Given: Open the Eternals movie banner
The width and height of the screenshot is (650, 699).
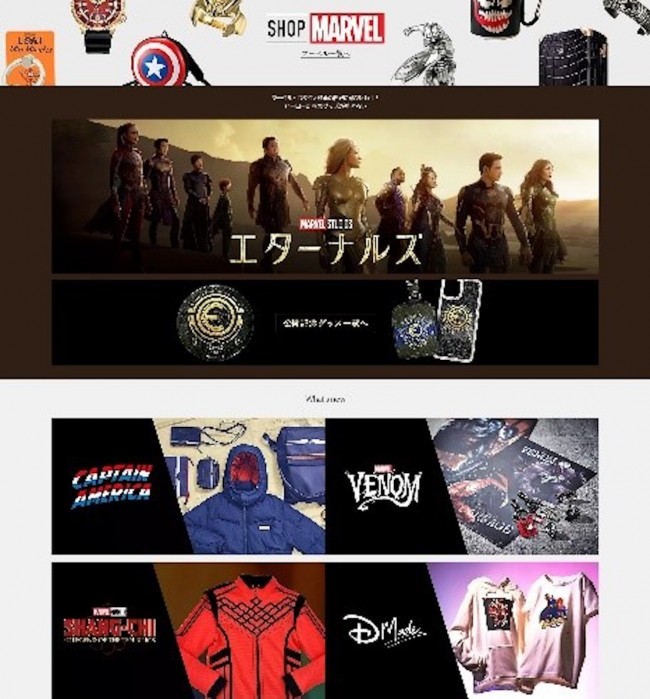Looking at the screenshot, I should point(325,196).
